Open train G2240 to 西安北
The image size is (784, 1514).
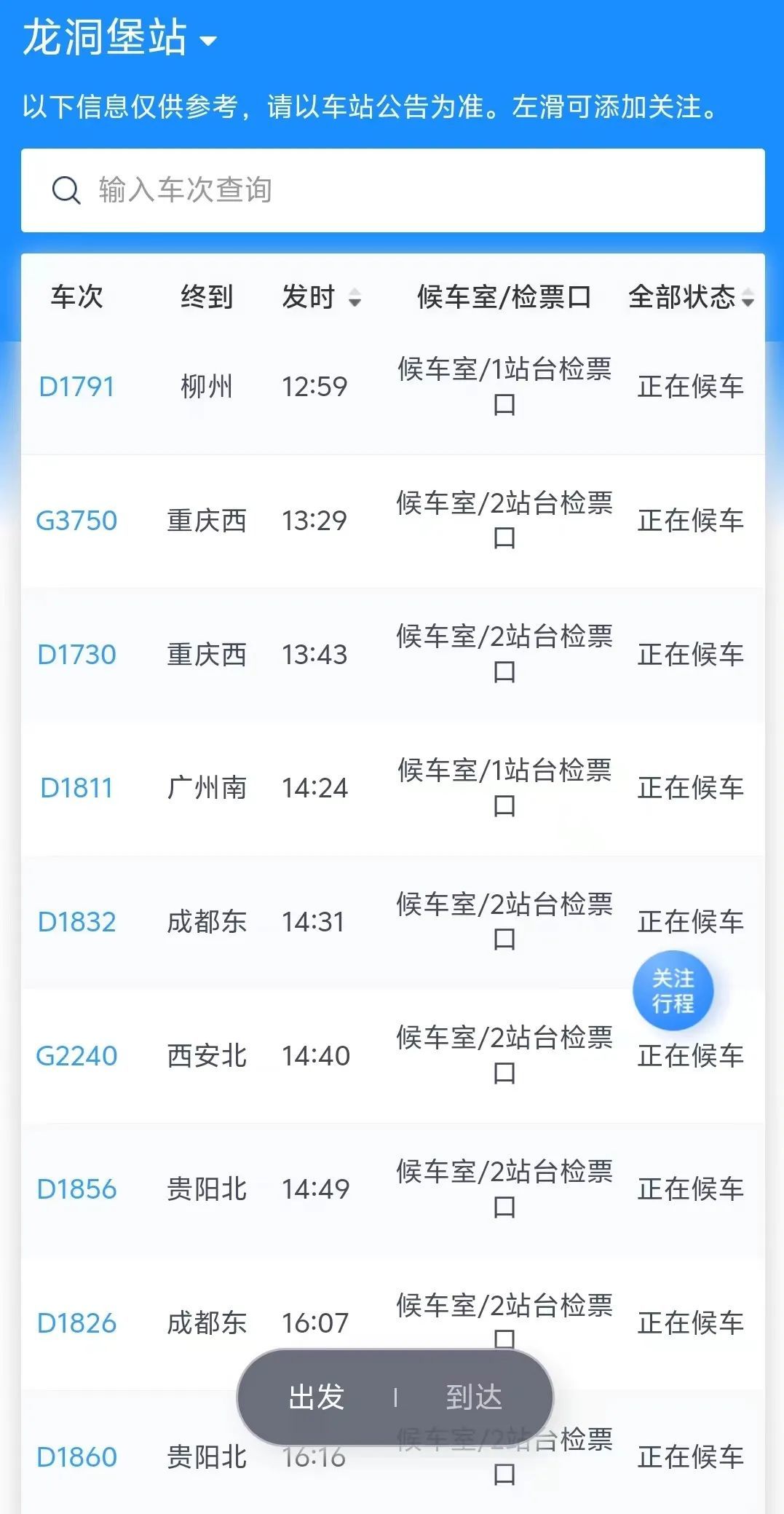tap(76, 1056)
